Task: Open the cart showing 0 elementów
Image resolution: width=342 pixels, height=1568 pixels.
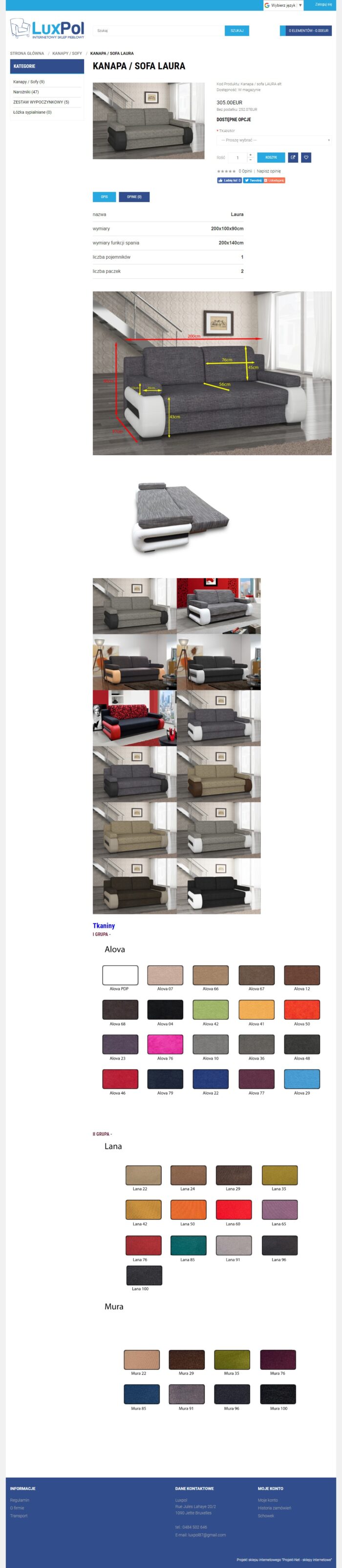Action: coord(307,30)
